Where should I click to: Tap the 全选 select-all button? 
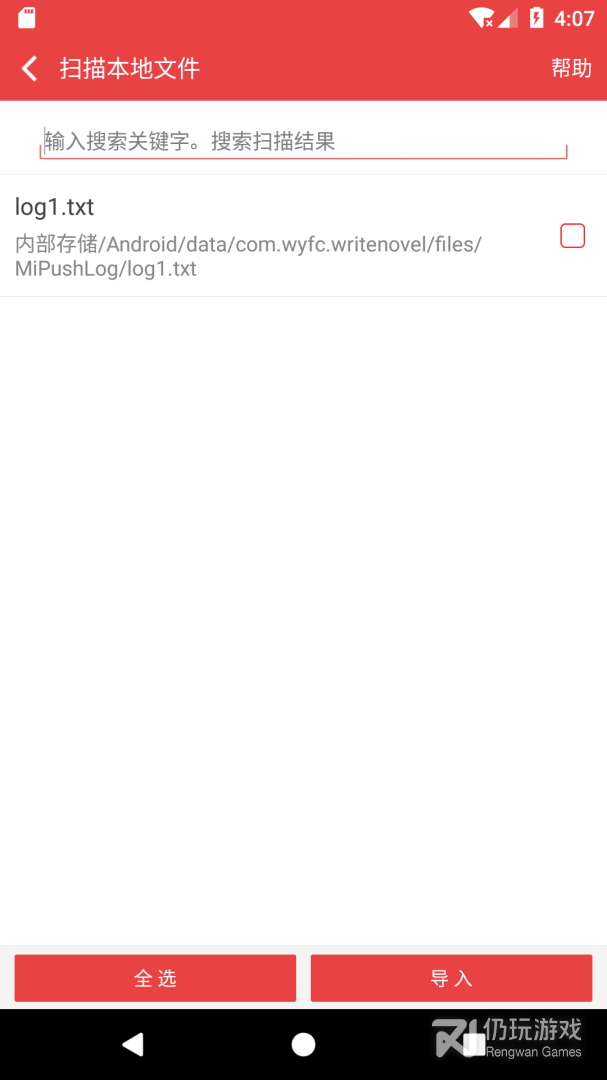pos(155,978)
